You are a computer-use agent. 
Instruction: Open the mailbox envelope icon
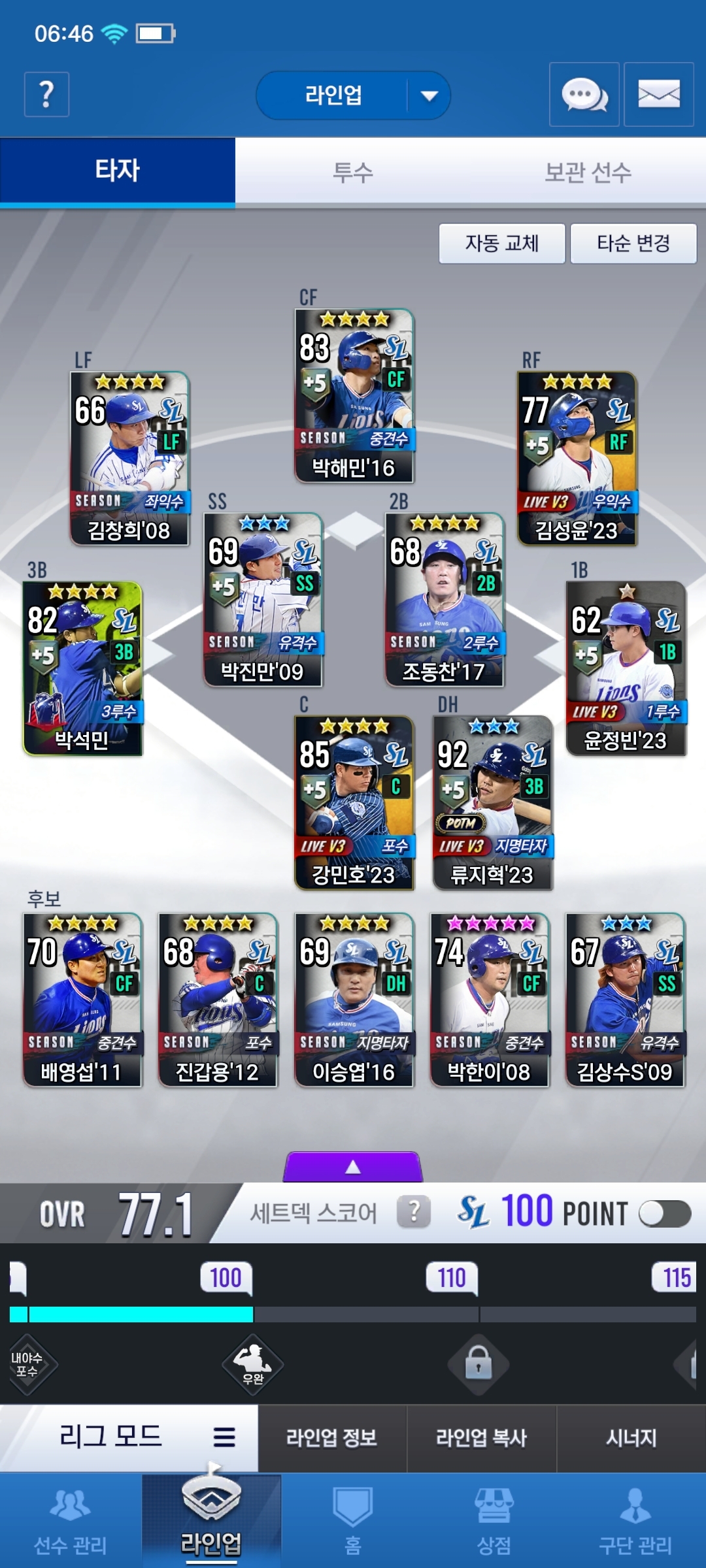pyautogui.click(x=658, y=95)
